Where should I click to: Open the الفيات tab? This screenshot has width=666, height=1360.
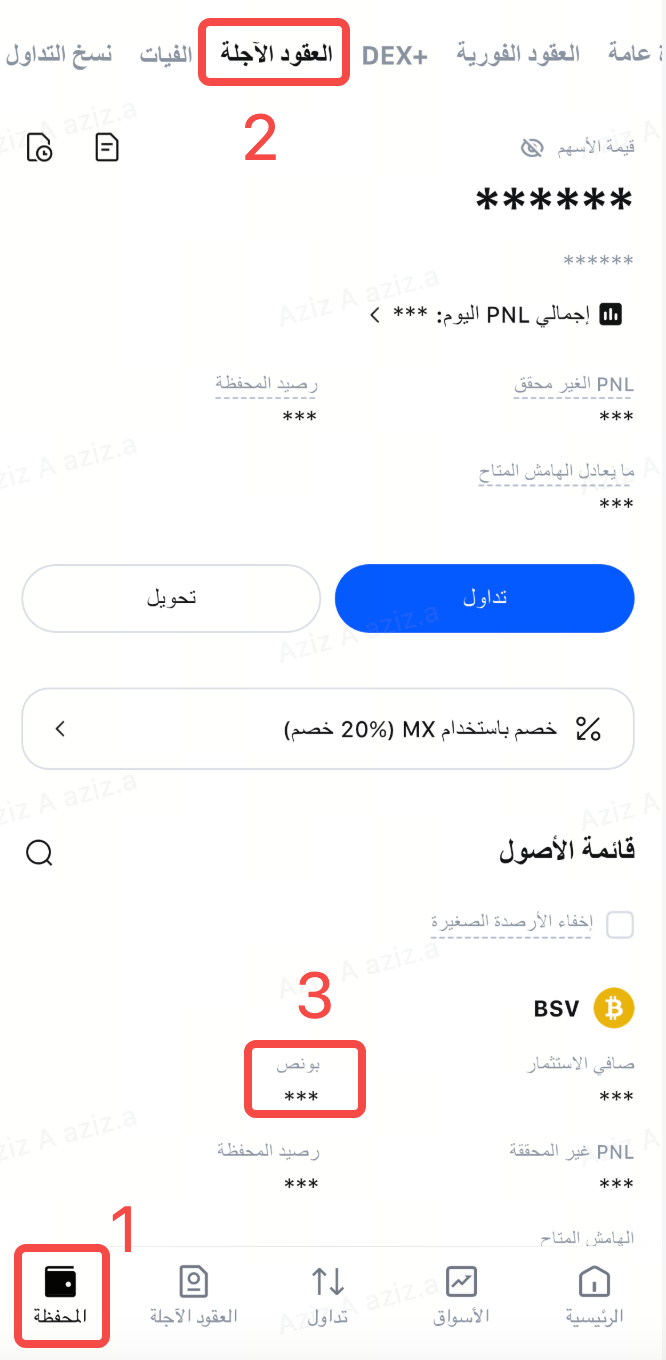166,54
